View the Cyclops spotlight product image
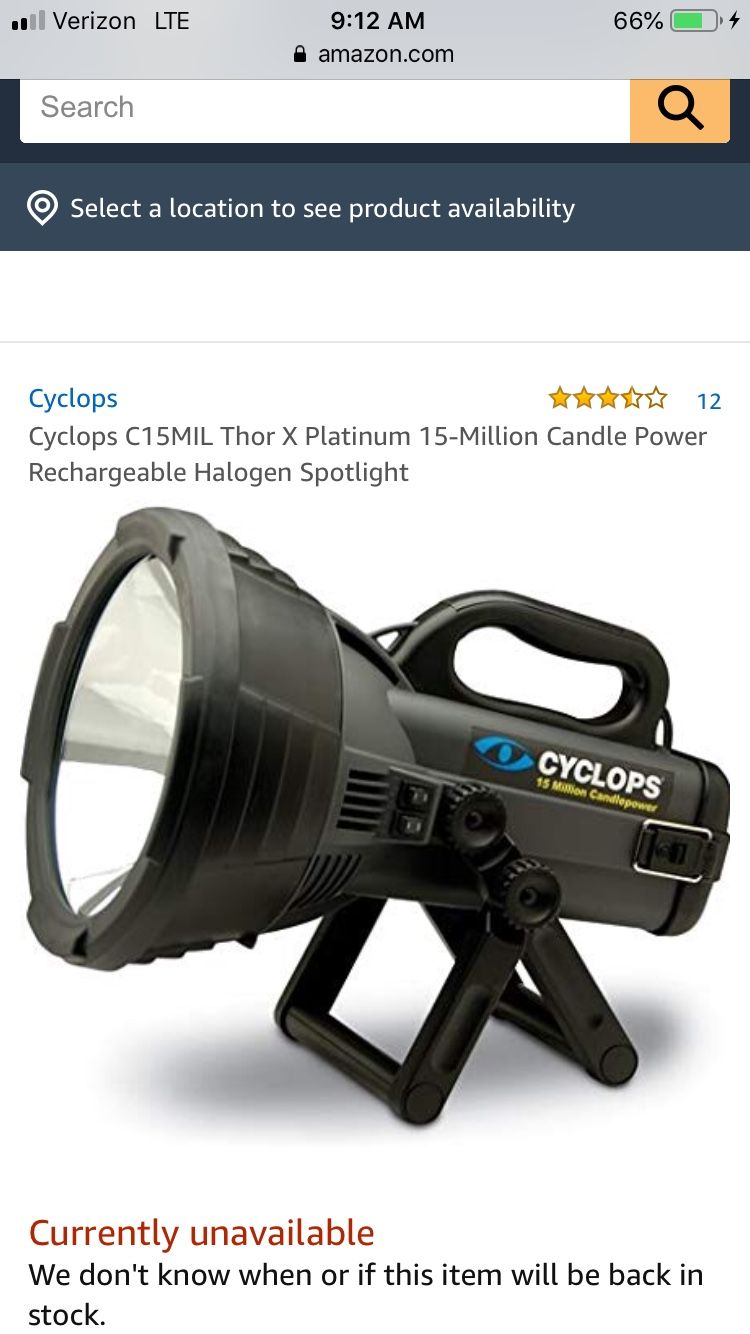The image size is (750, 1334). click(375, 815)
